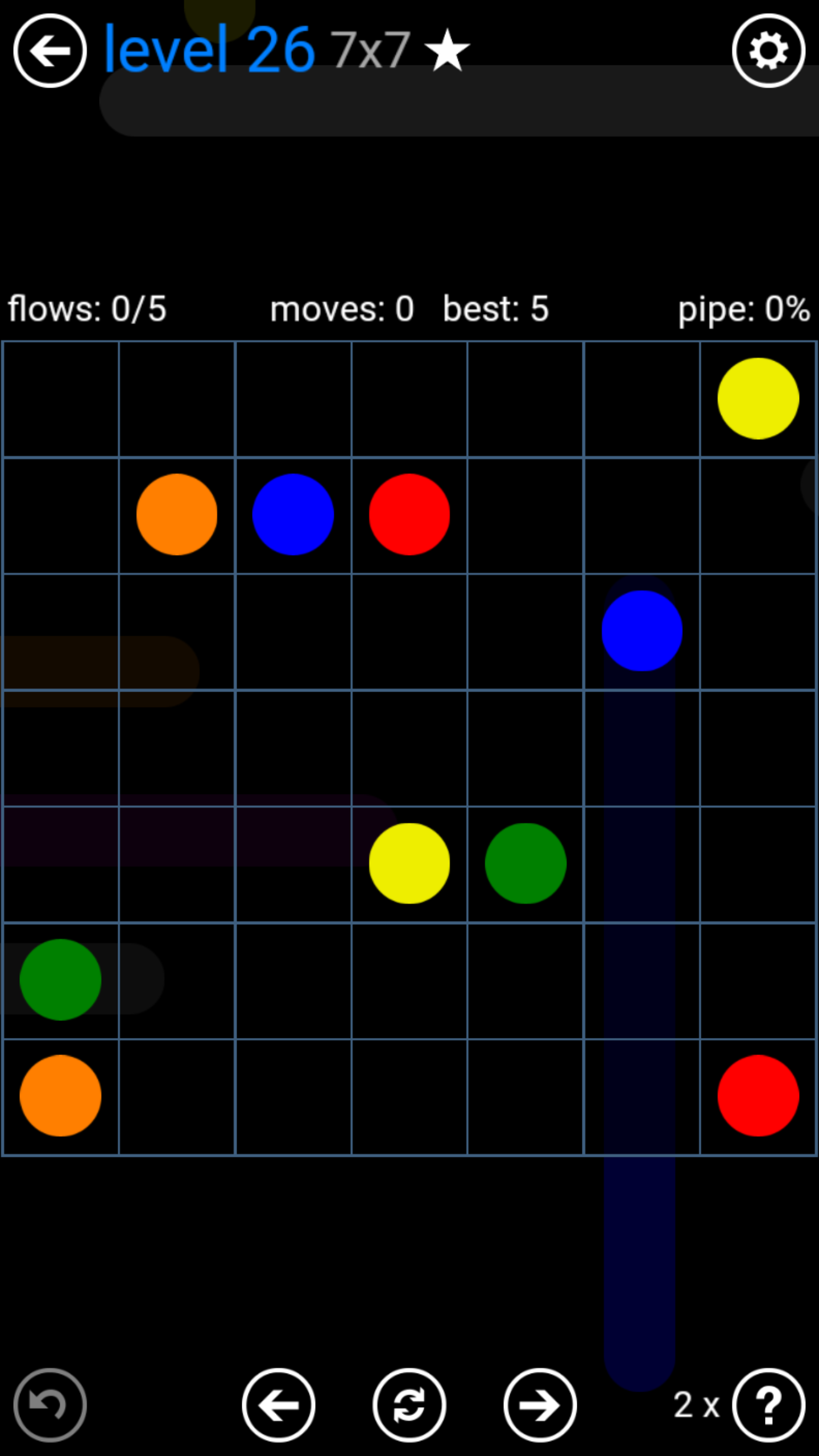Advance to the next level
This screenshot has width=819, height=1456.
pyautogui.click(x=540, y=1405)
